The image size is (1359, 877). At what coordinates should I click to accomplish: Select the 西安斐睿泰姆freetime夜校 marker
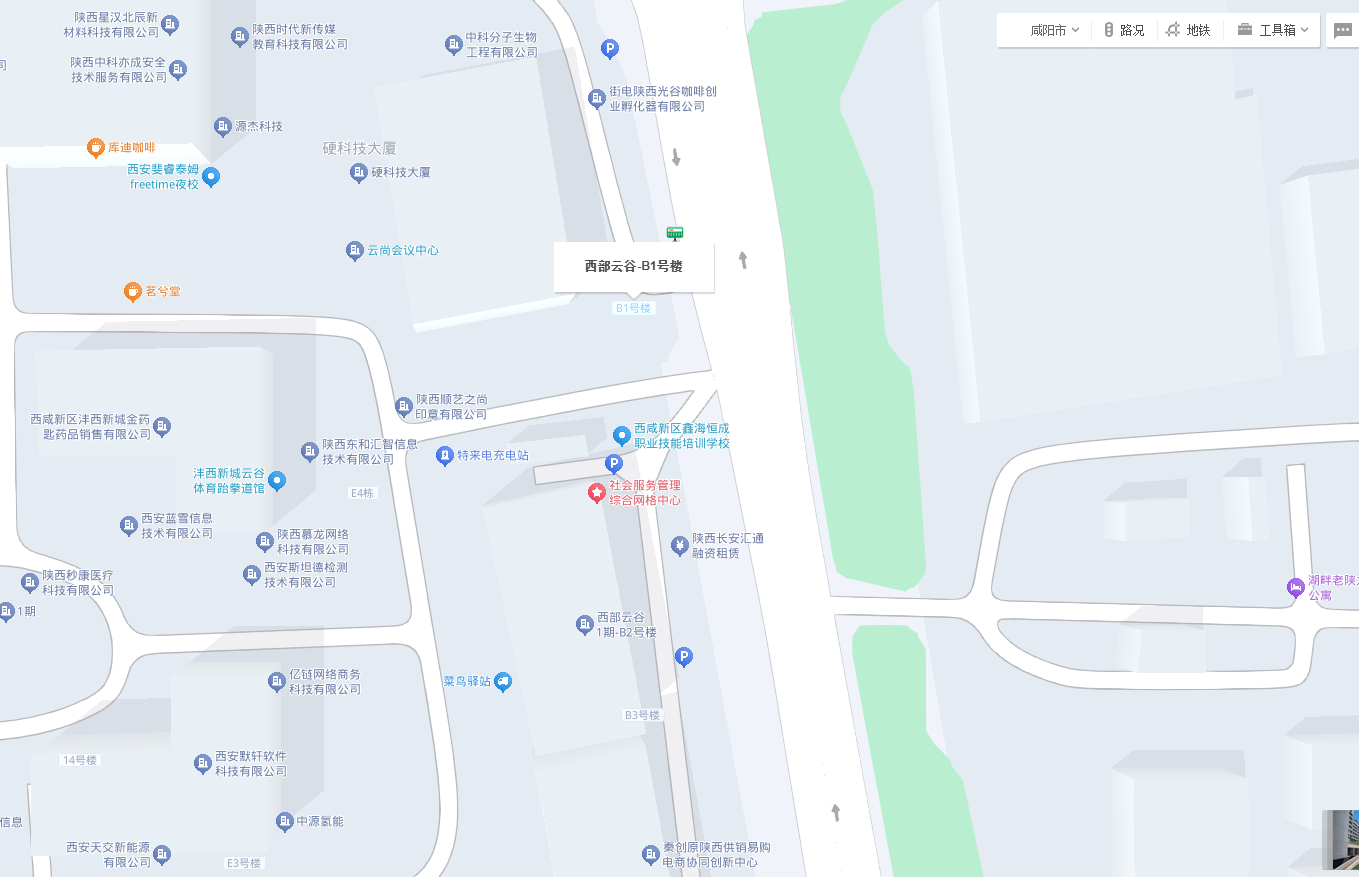coord(211,177)
